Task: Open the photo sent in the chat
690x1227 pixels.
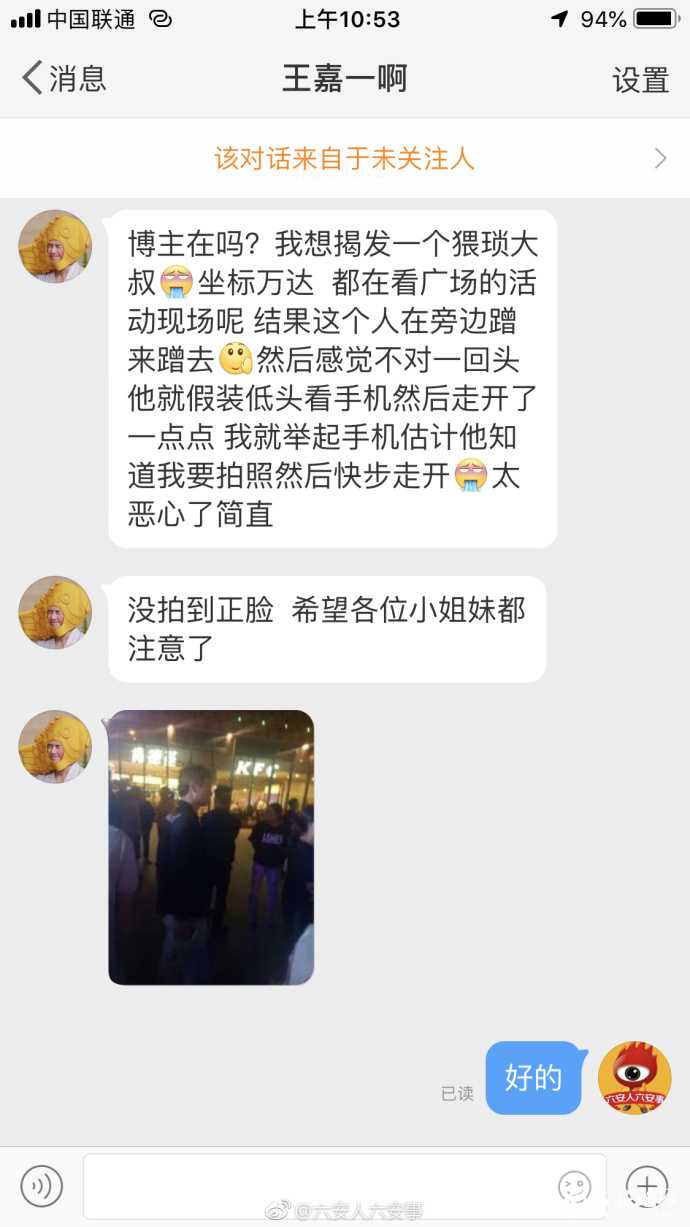Action: (211, 847)
